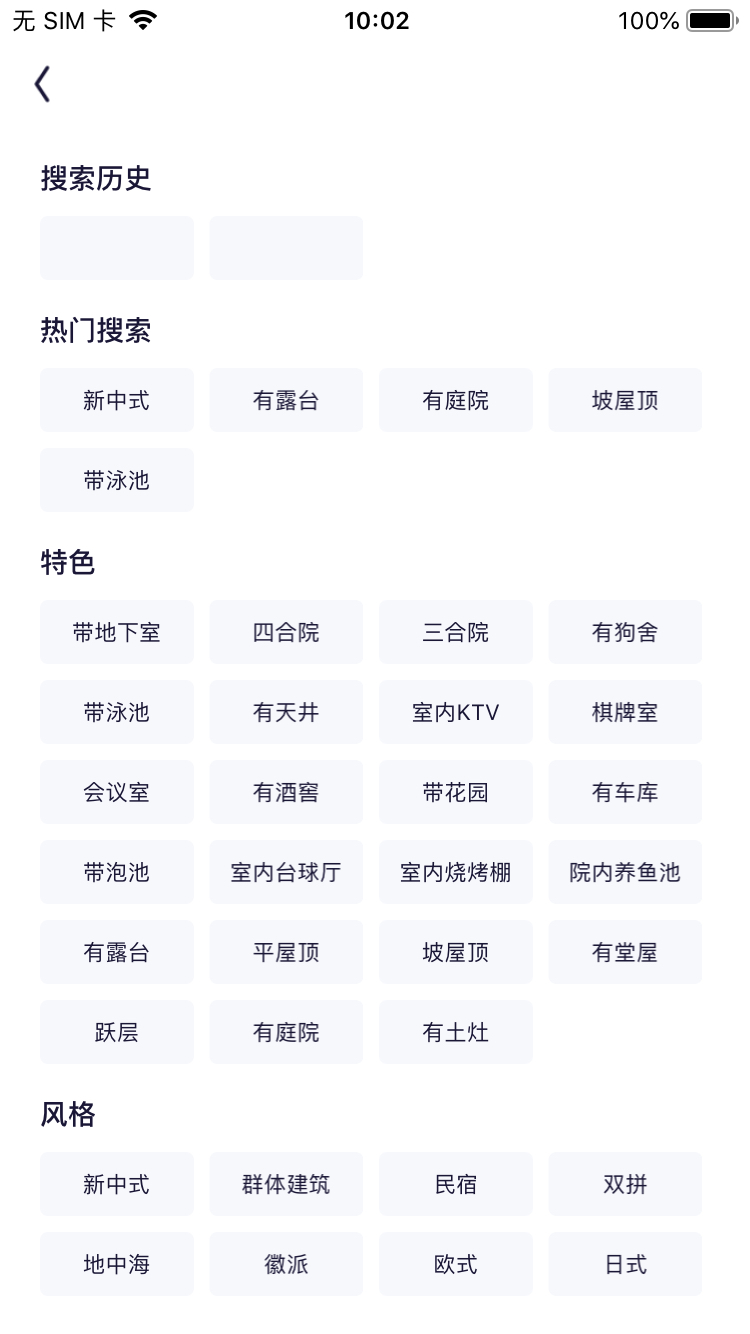Pick the 徽派 style chip
This screenshot has height=1334, width=750.
[286, 1264]
